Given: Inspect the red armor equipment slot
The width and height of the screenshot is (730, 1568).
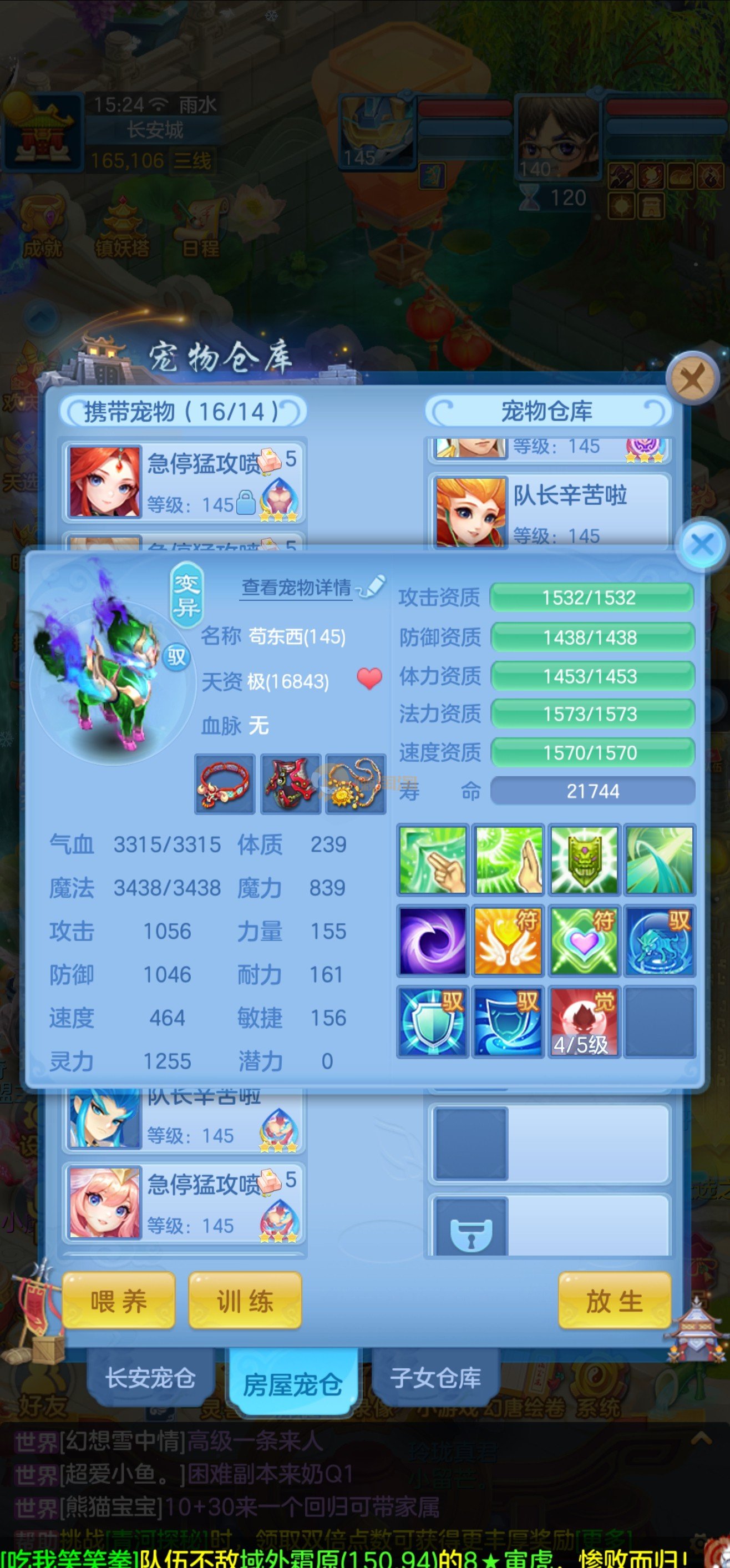Looking at the screenshot, I should (290, 784).
